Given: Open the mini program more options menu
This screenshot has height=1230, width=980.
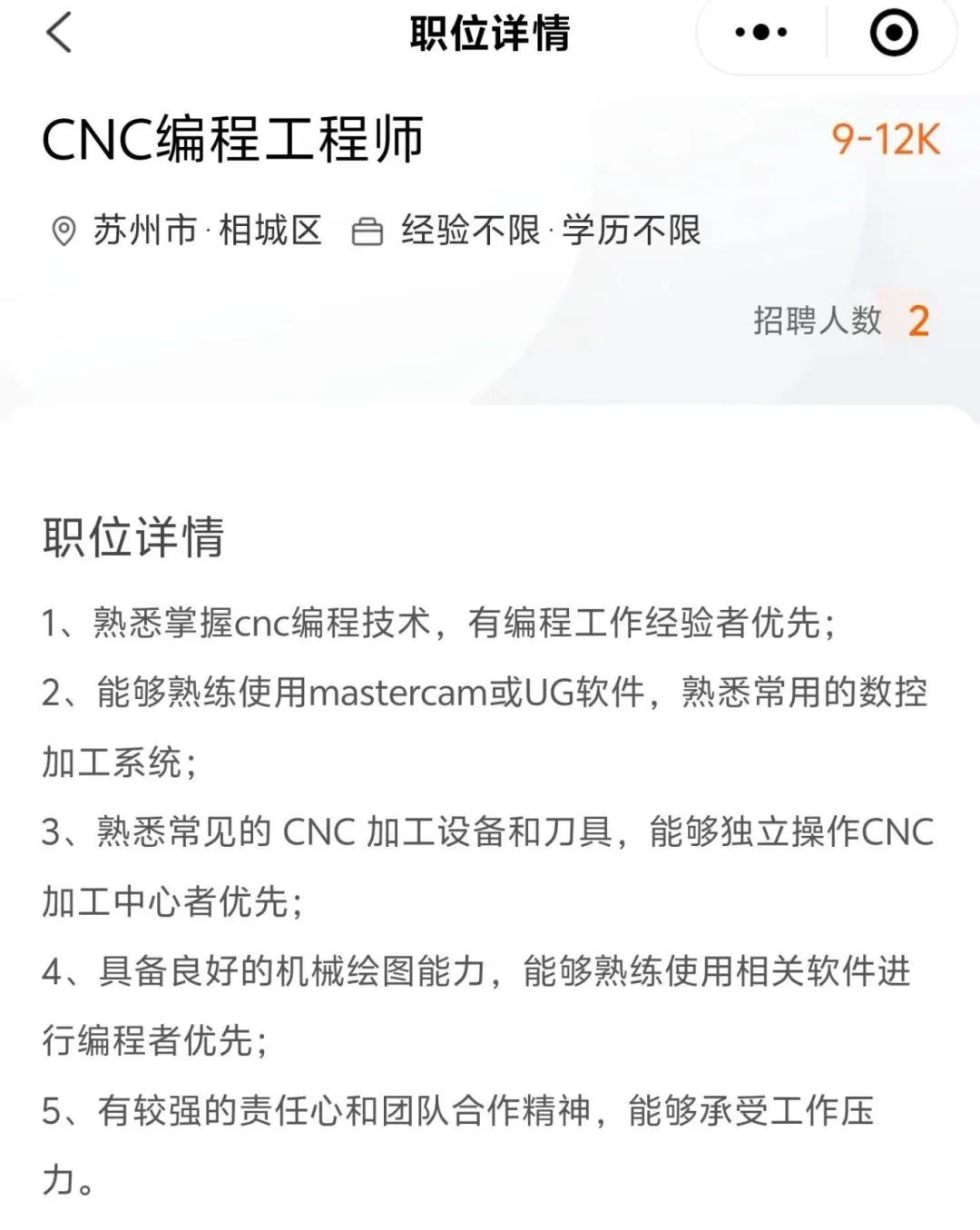Looking at the screenshot, I should pyautogui.click(x=760, y=34).
